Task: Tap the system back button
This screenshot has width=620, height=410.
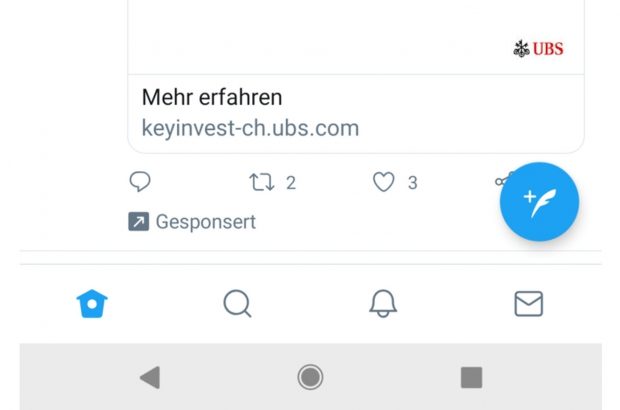Action: click(150, 377)
